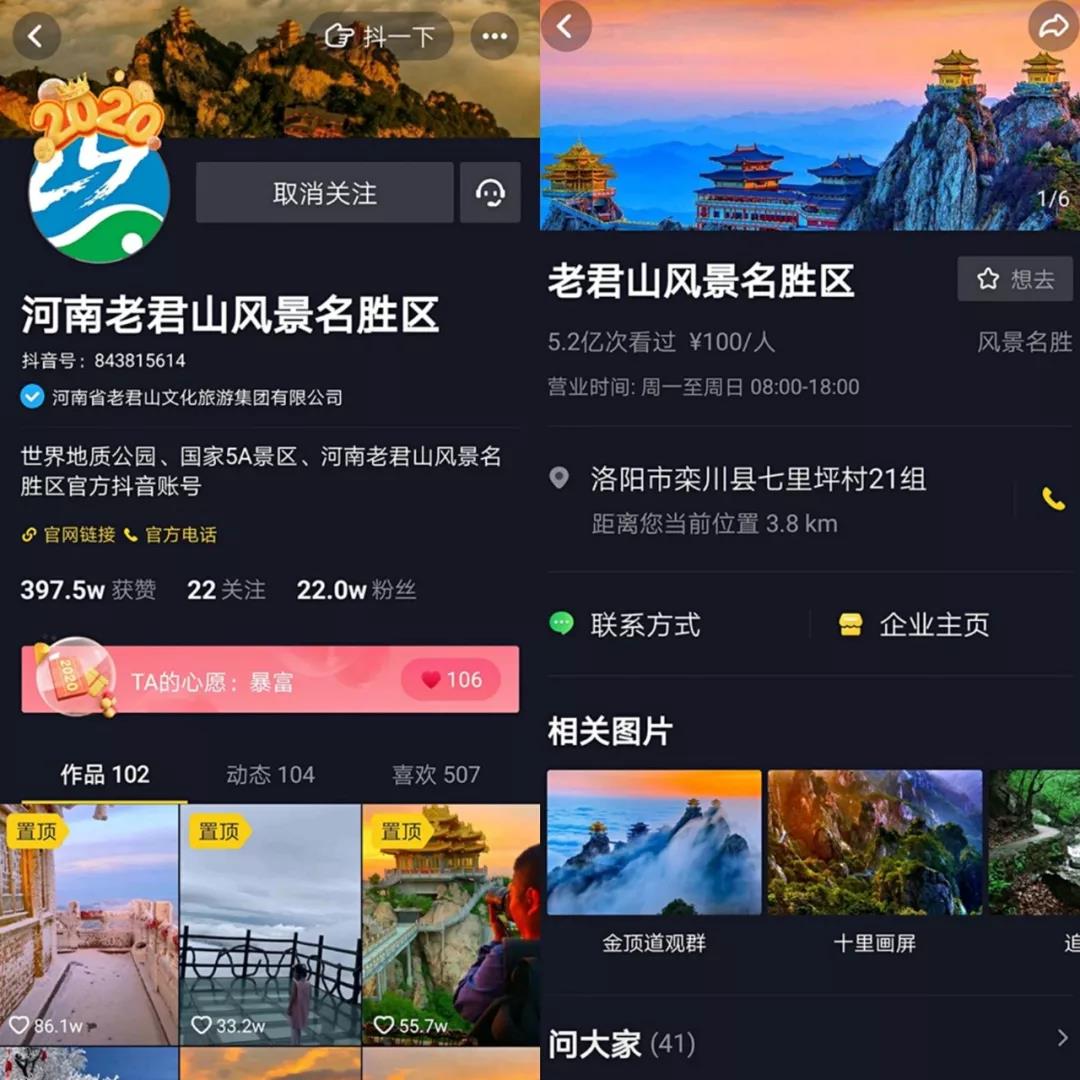Call the scenic area using the phone icon

click(1053, 499)
